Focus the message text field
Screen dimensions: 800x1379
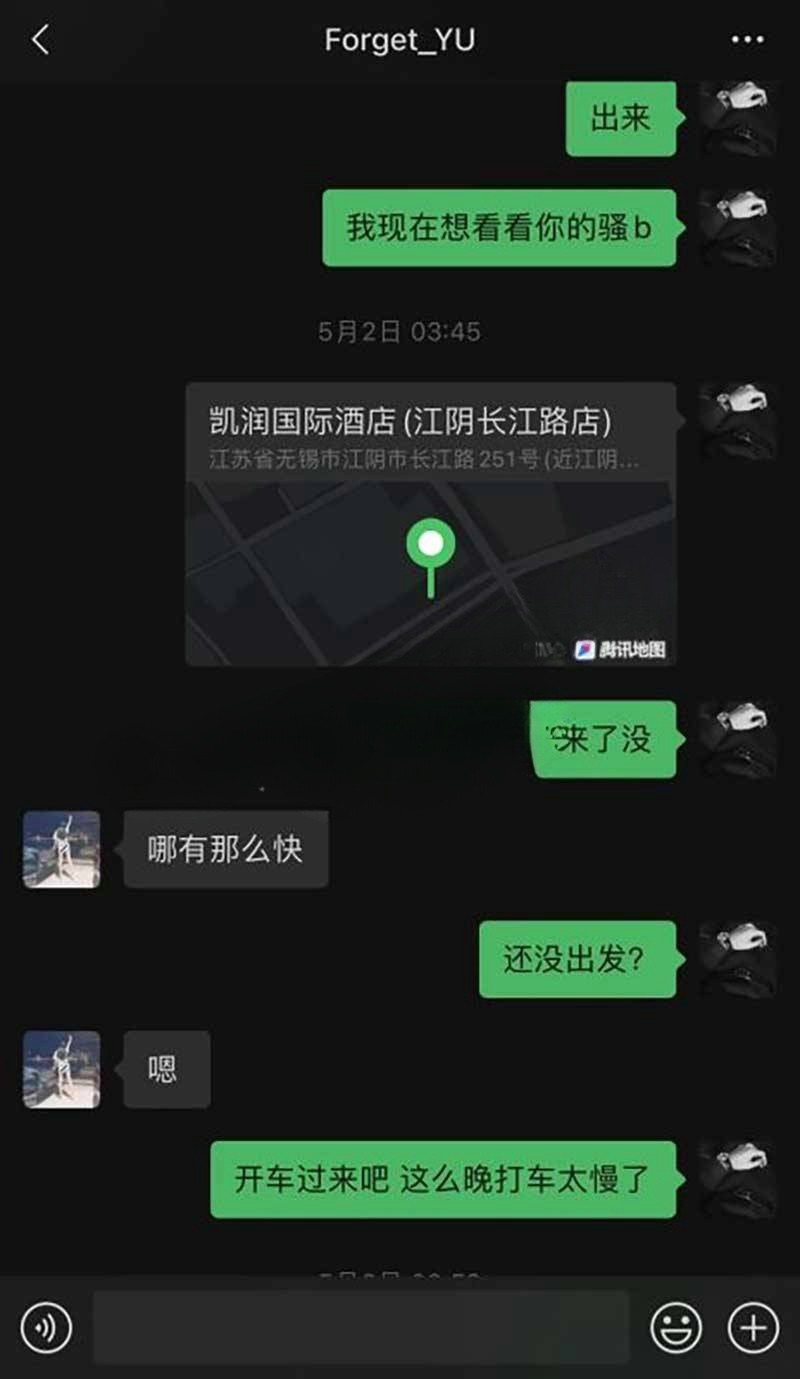coord(360,1327)
